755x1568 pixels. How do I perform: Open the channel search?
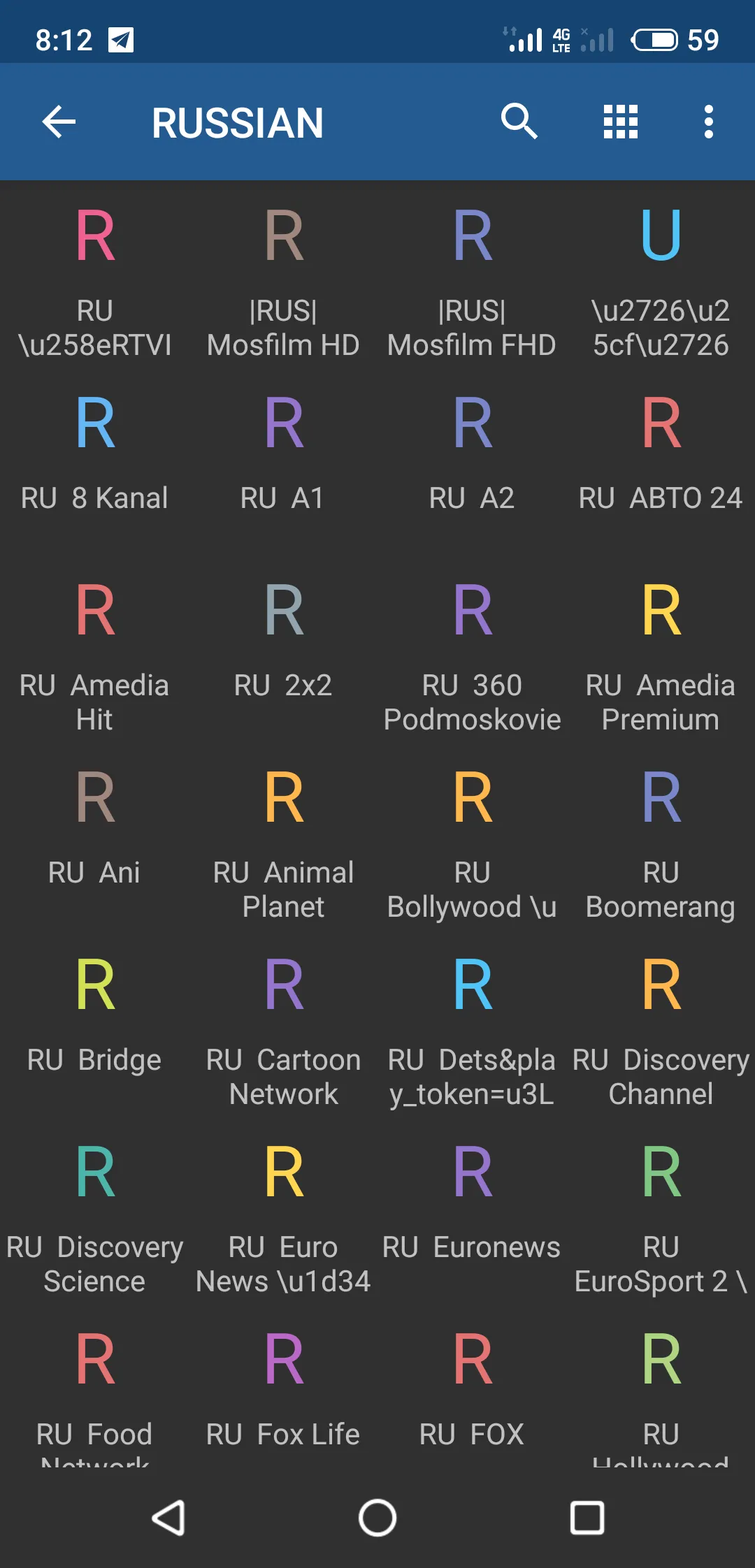point(519,122)
